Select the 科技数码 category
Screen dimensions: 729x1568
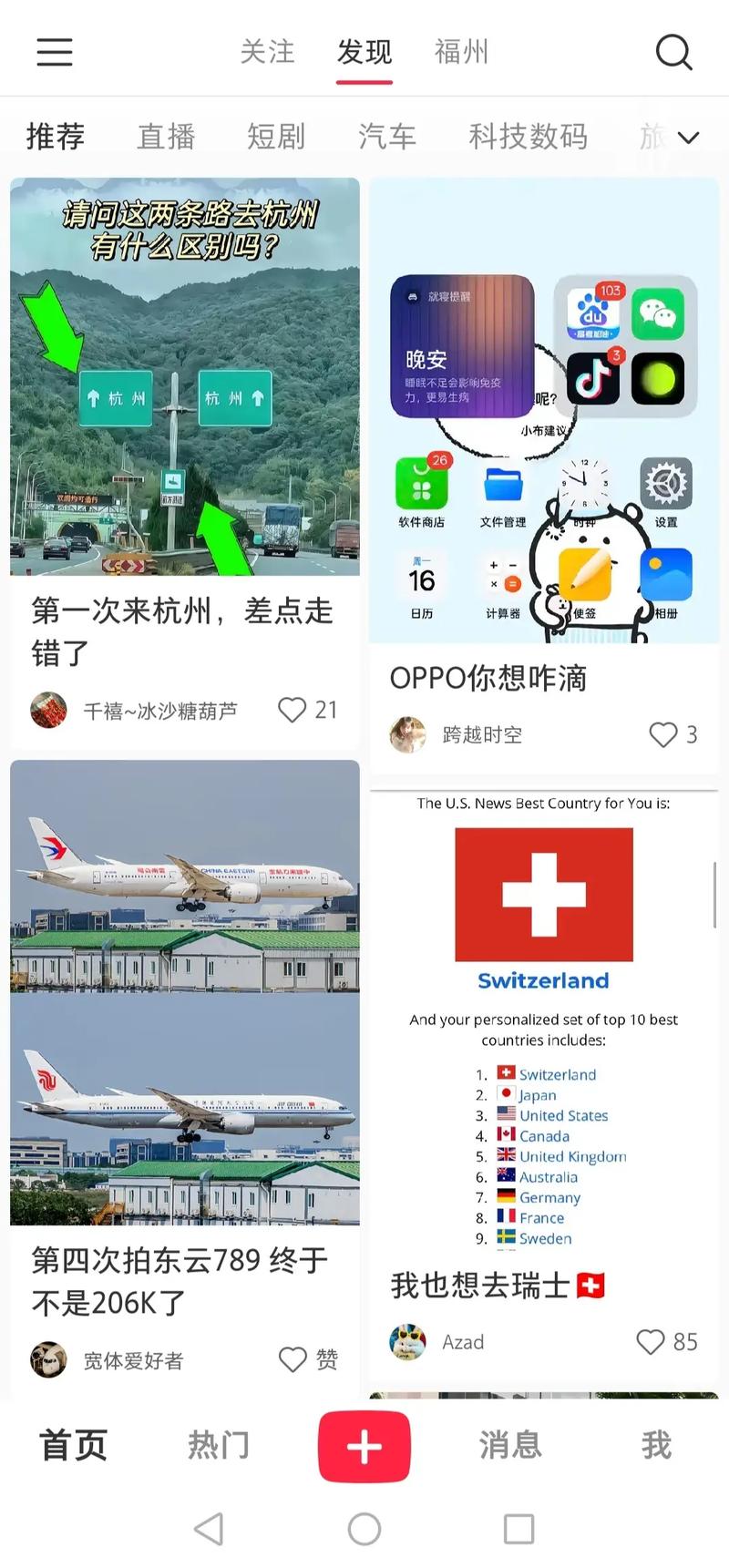[x=528, y=137]
